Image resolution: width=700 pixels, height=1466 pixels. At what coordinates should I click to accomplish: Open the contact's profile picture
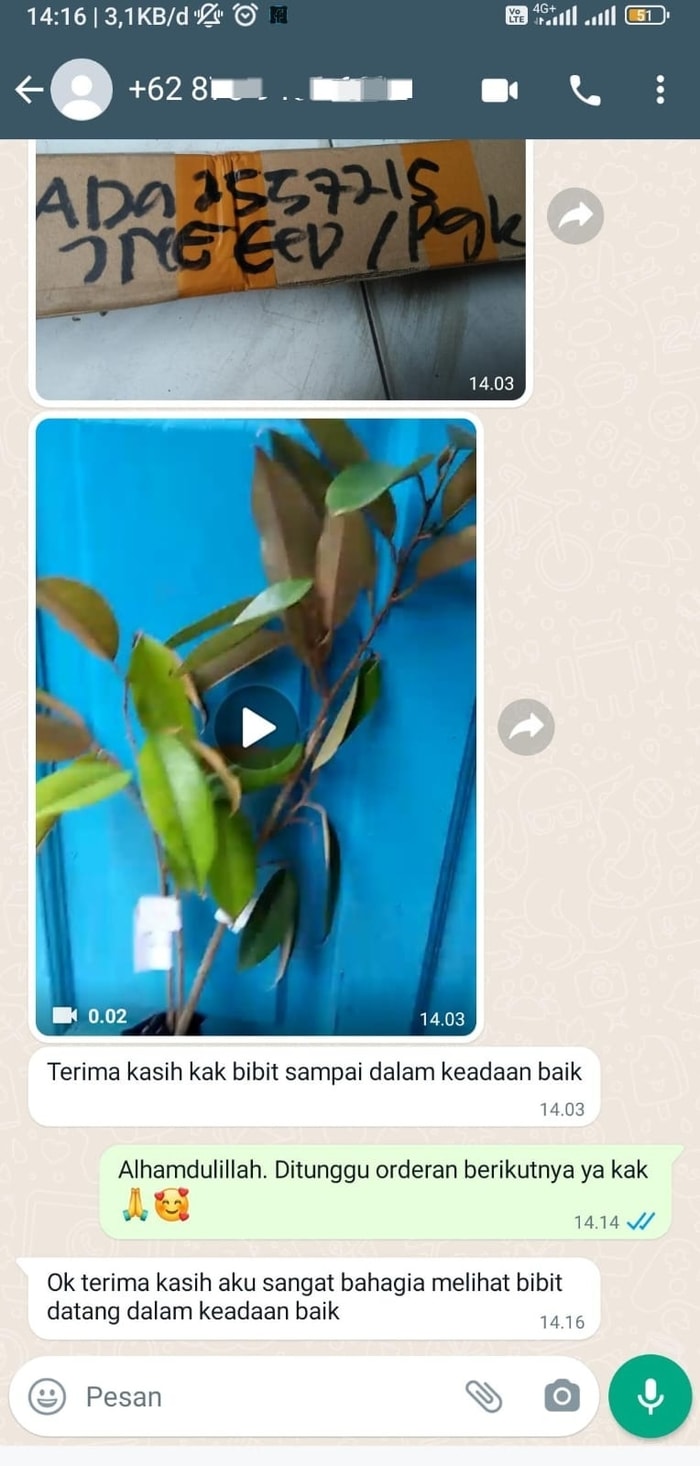82,90
